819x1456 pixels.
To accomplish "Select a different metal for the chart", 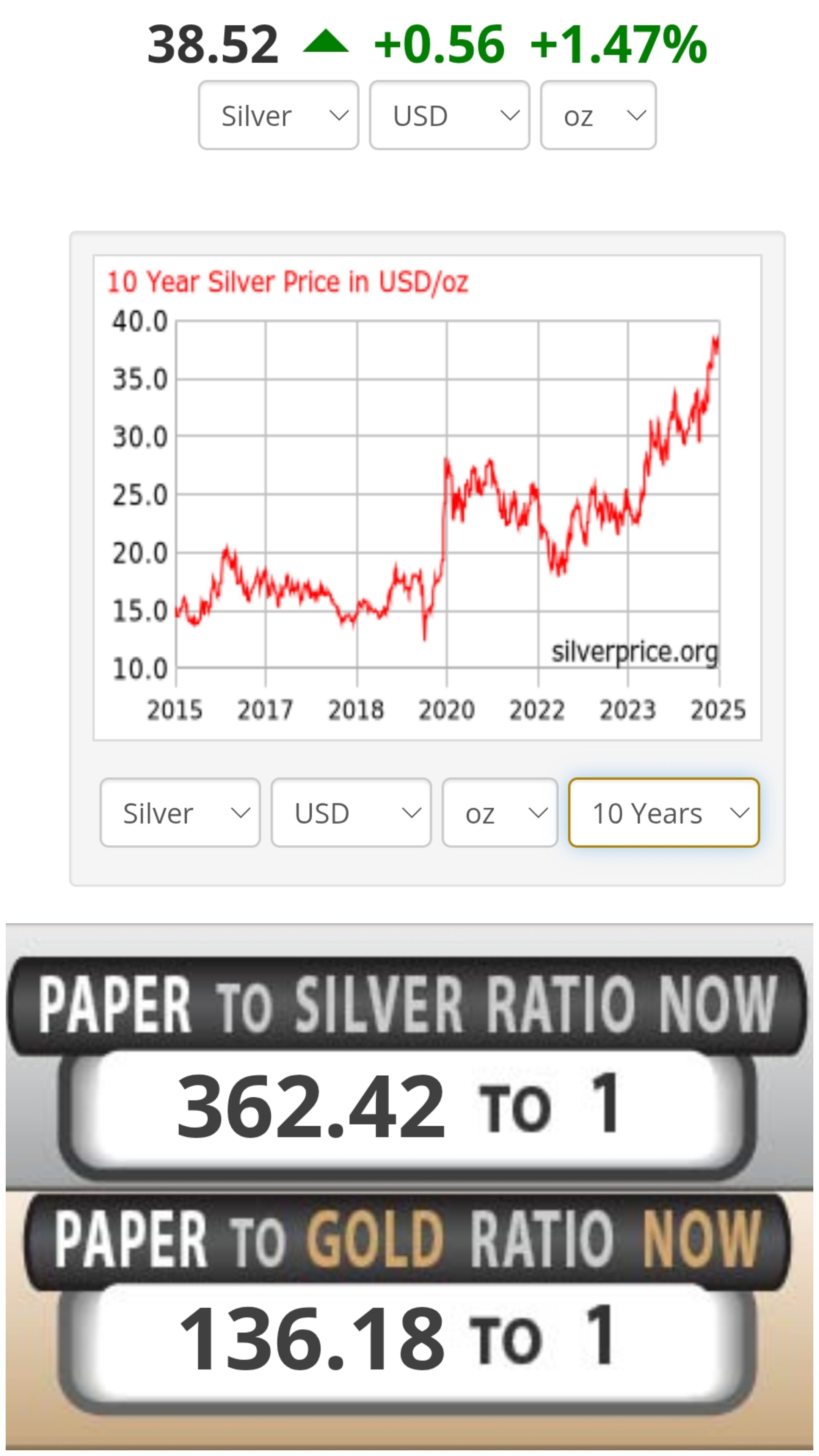I will coord(180,813).
